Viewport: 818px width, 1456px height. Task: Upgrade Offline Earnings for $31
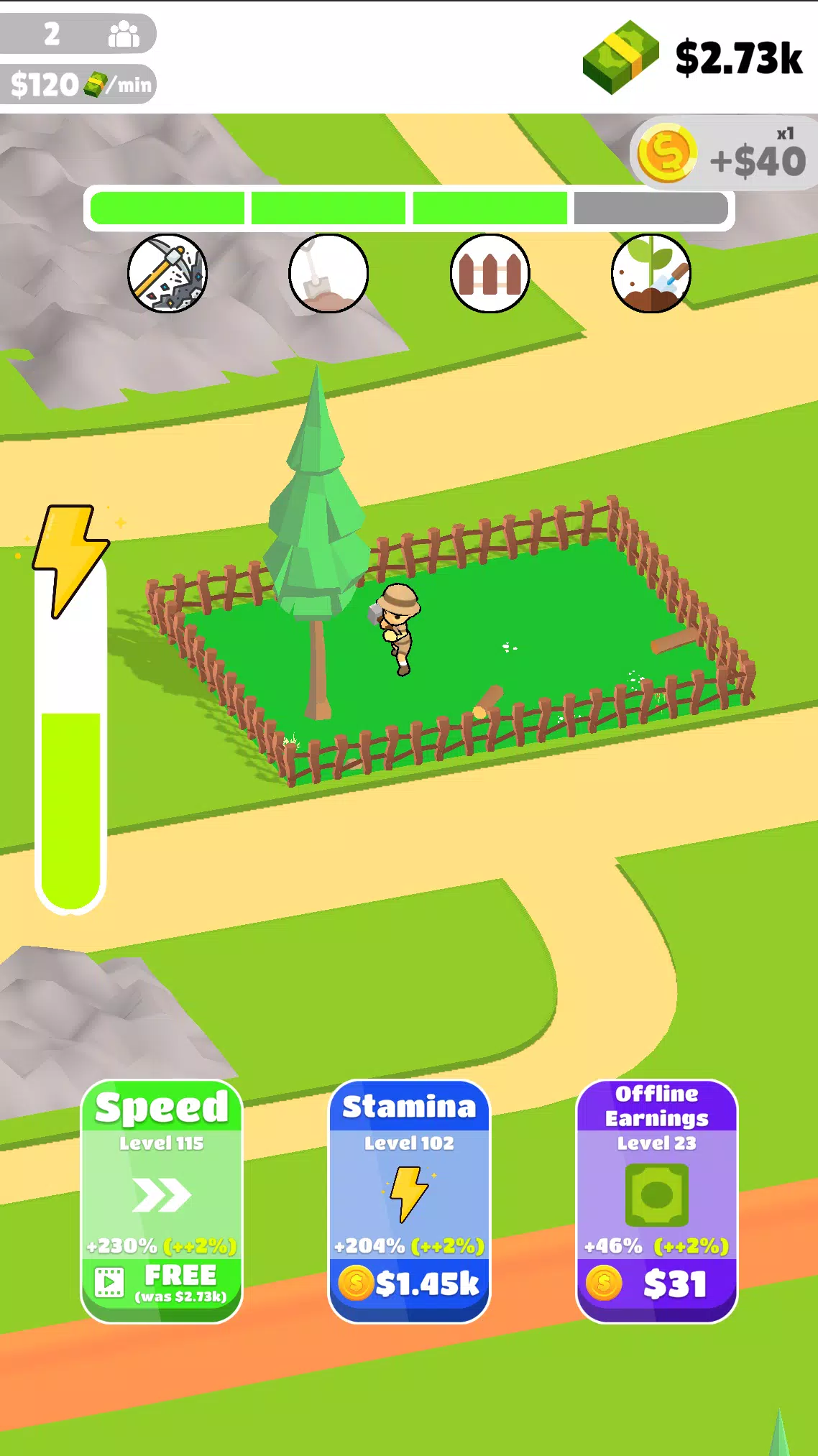pyautogui.click(x=656, y=1284)
